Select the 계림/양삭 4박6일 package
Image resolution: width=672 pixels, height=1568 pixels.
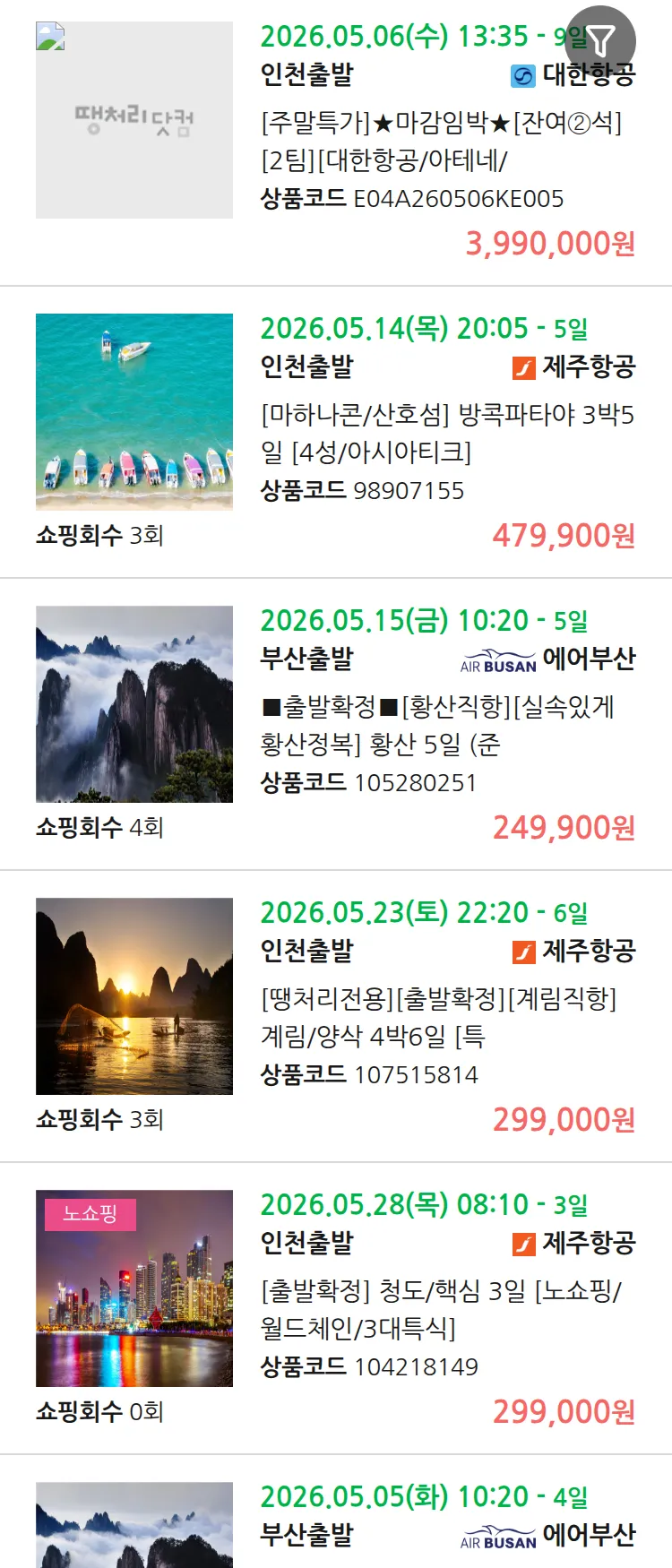[x=437, y=1018]
